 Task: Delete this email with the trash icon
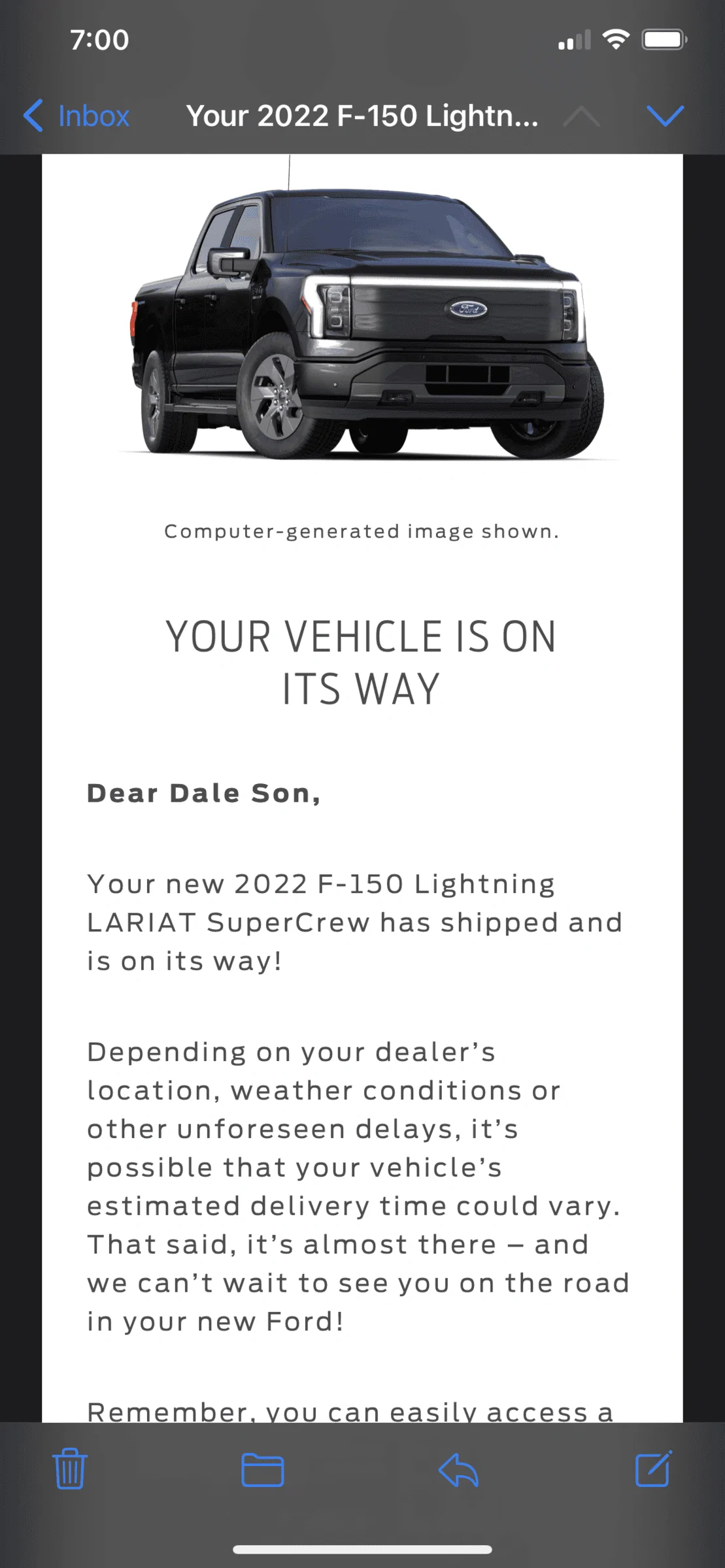(x=70, y=1469)
